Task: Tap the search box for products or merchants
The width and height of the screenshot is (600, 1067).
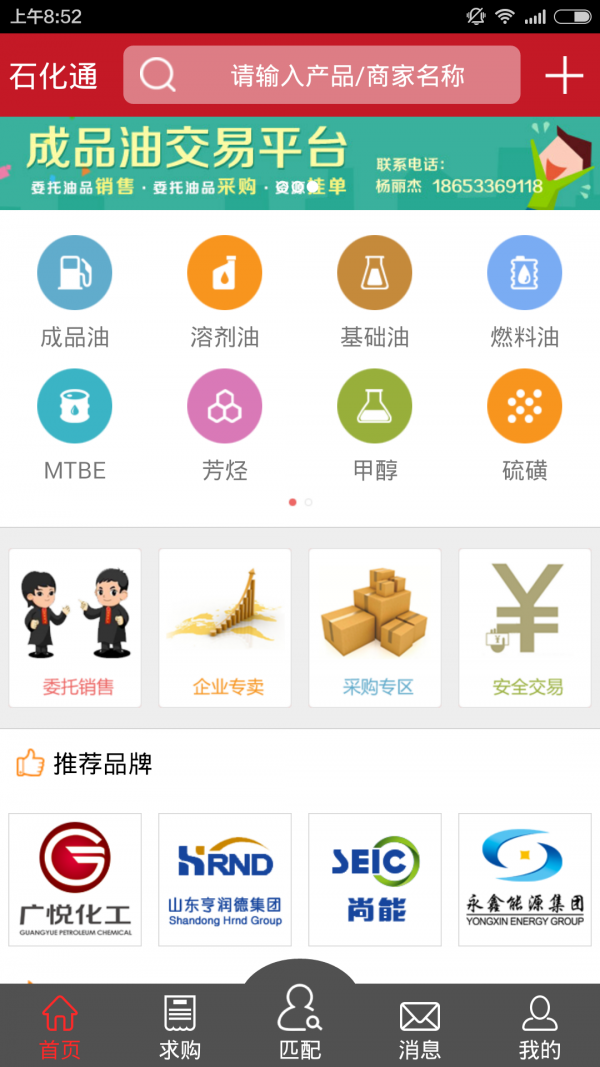Action: tap(321, 75)
